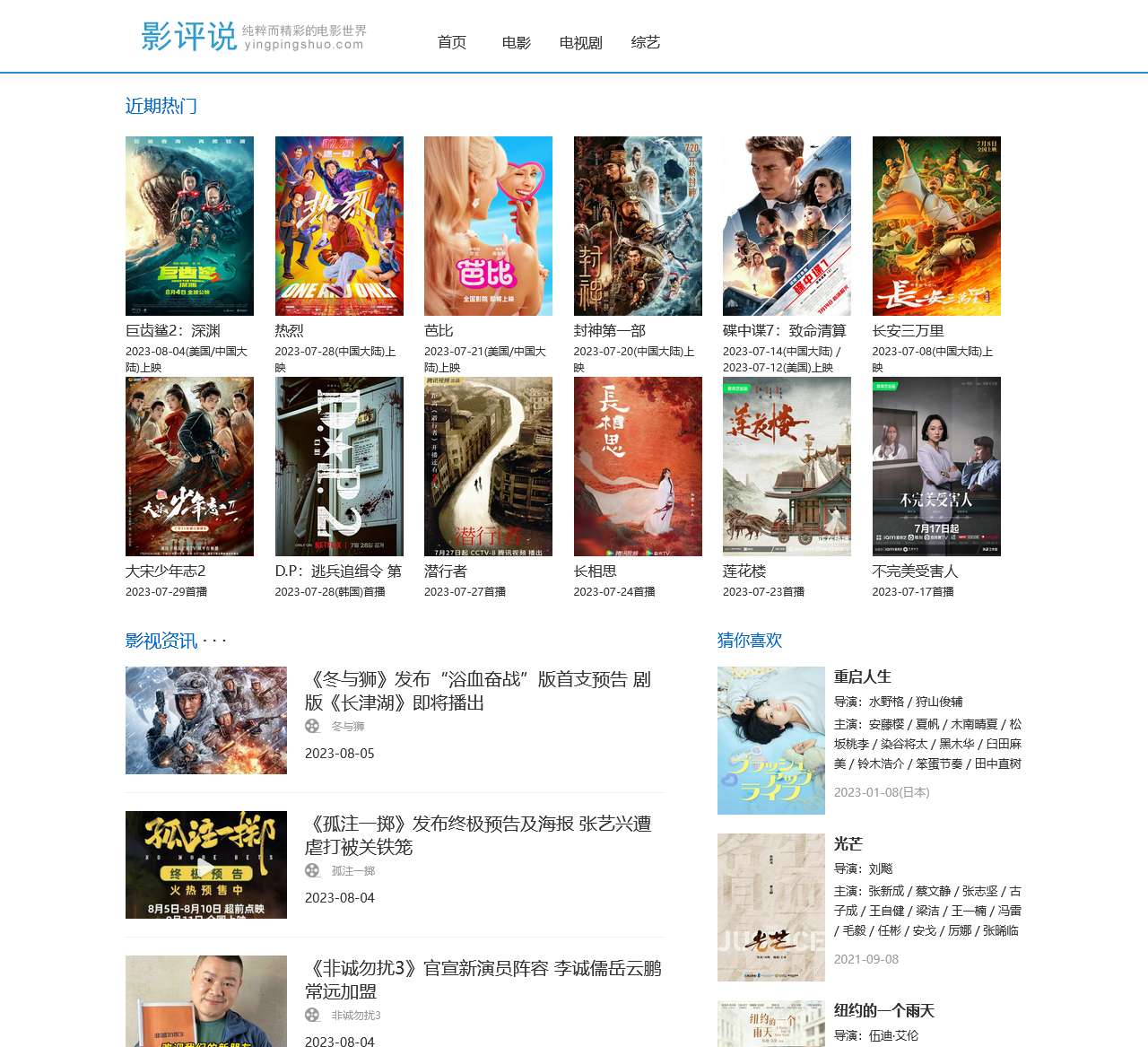Open the 重启人生 recommendation
The height and width of the screenshot is (1047, 1148).
pyautogui.click(x=862, y=676)
